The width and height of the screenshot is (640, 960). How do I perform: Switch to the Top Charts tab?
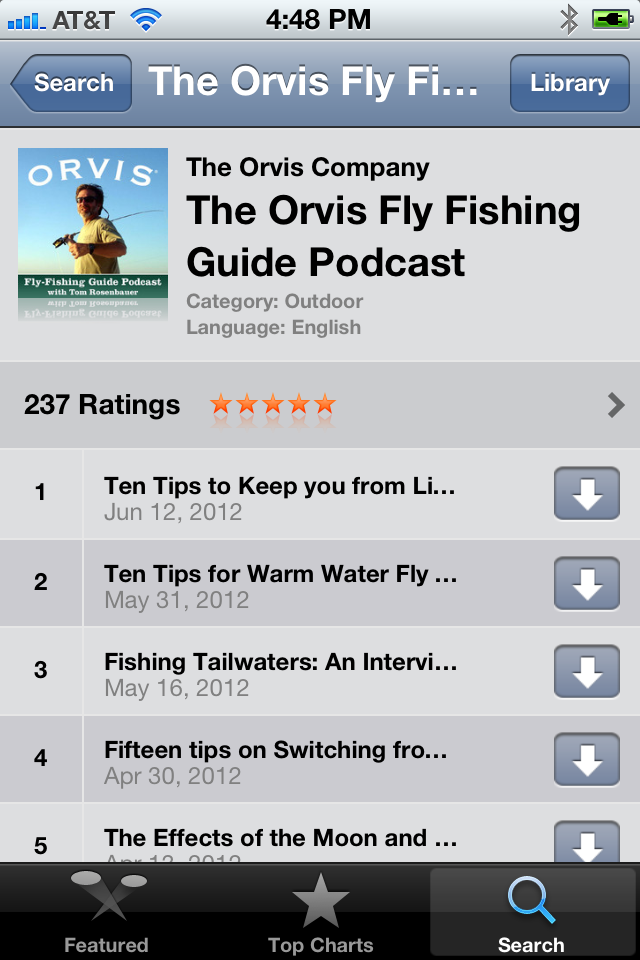click(x=320, y=912)
